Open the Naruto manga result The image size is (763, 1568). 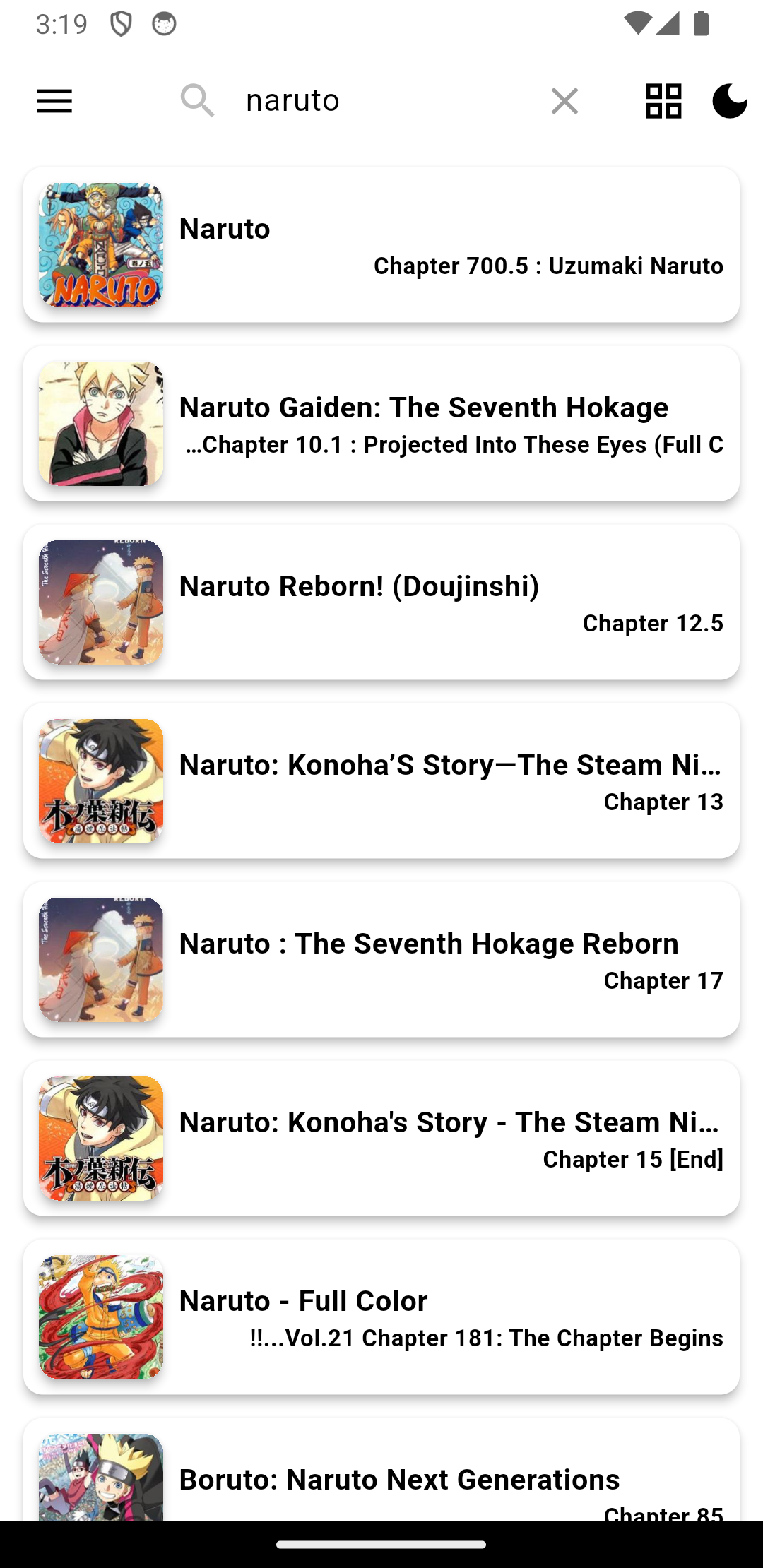pos(381,245)
